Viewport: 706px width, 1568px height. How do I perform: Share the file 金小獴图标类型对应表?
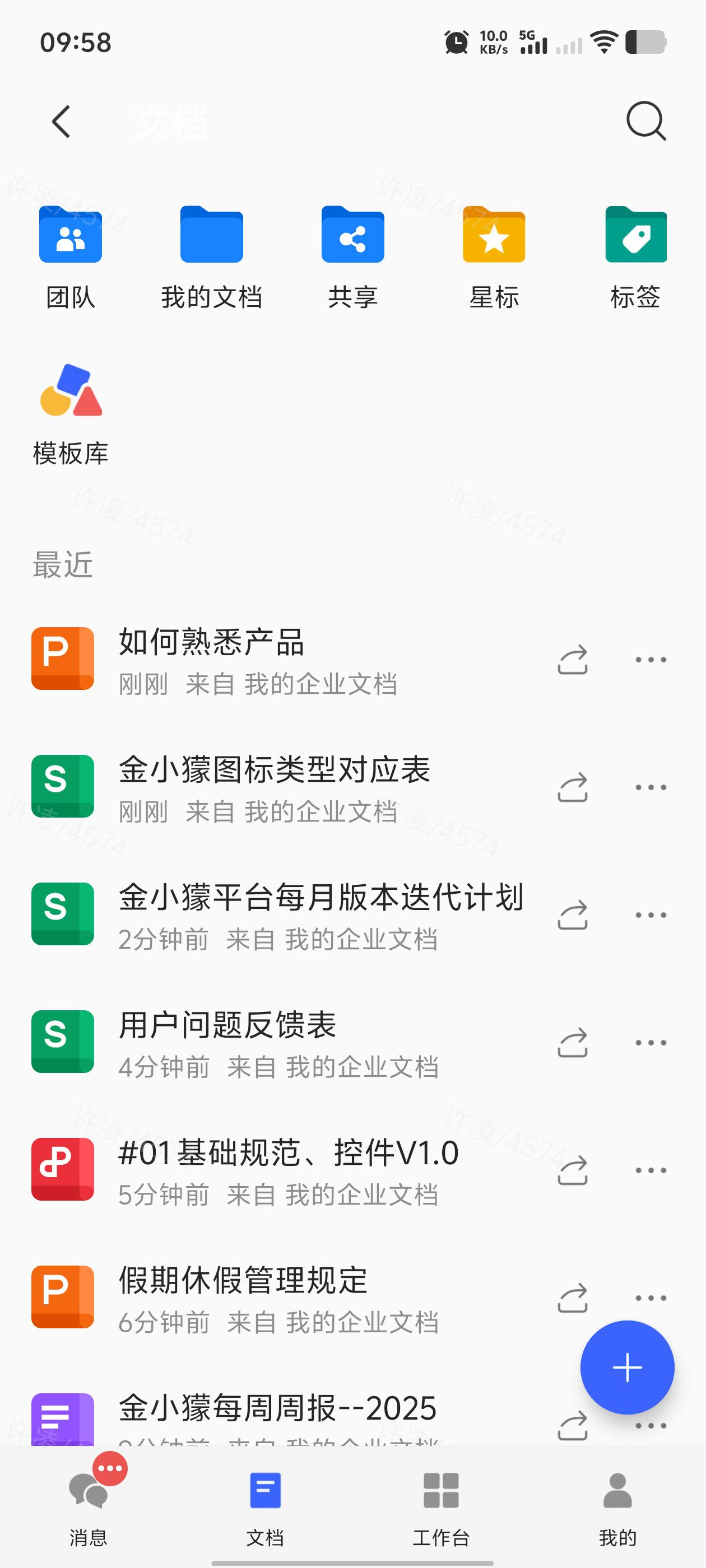[573, 787]
